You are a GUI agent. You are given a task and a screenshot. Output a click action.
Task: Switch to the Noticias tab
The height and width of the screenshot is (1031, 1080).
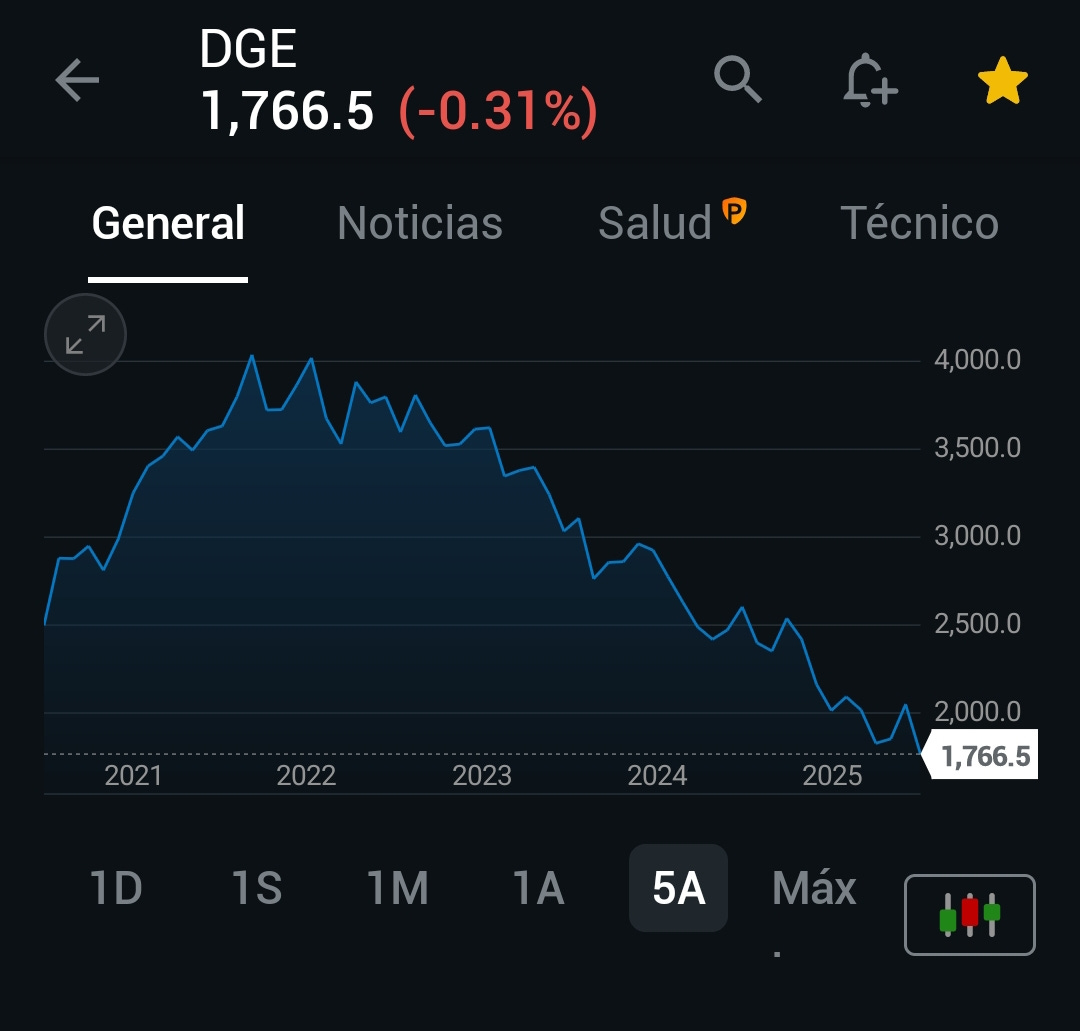click(420, 223)
